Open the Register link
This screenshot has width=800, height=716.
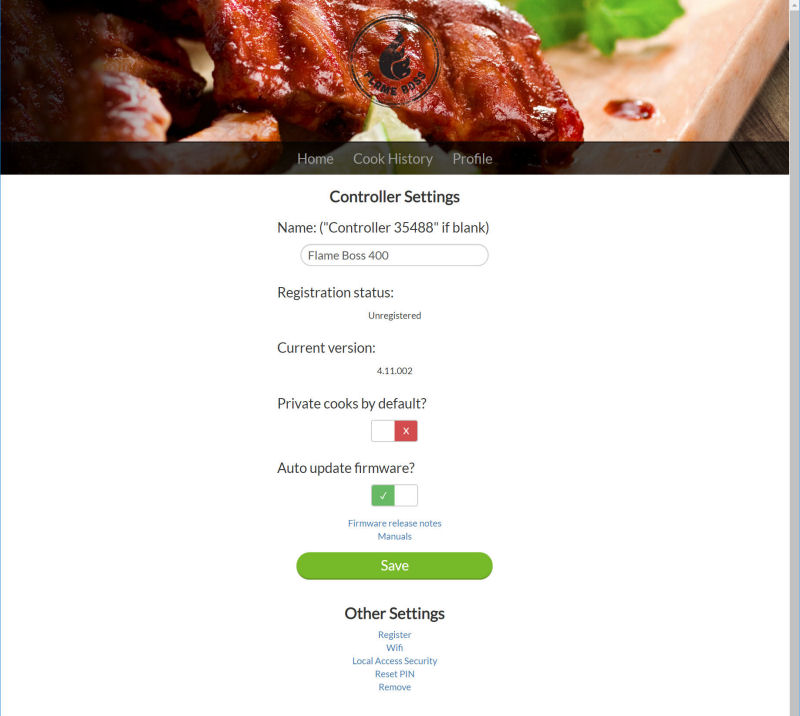coord(394,635)
